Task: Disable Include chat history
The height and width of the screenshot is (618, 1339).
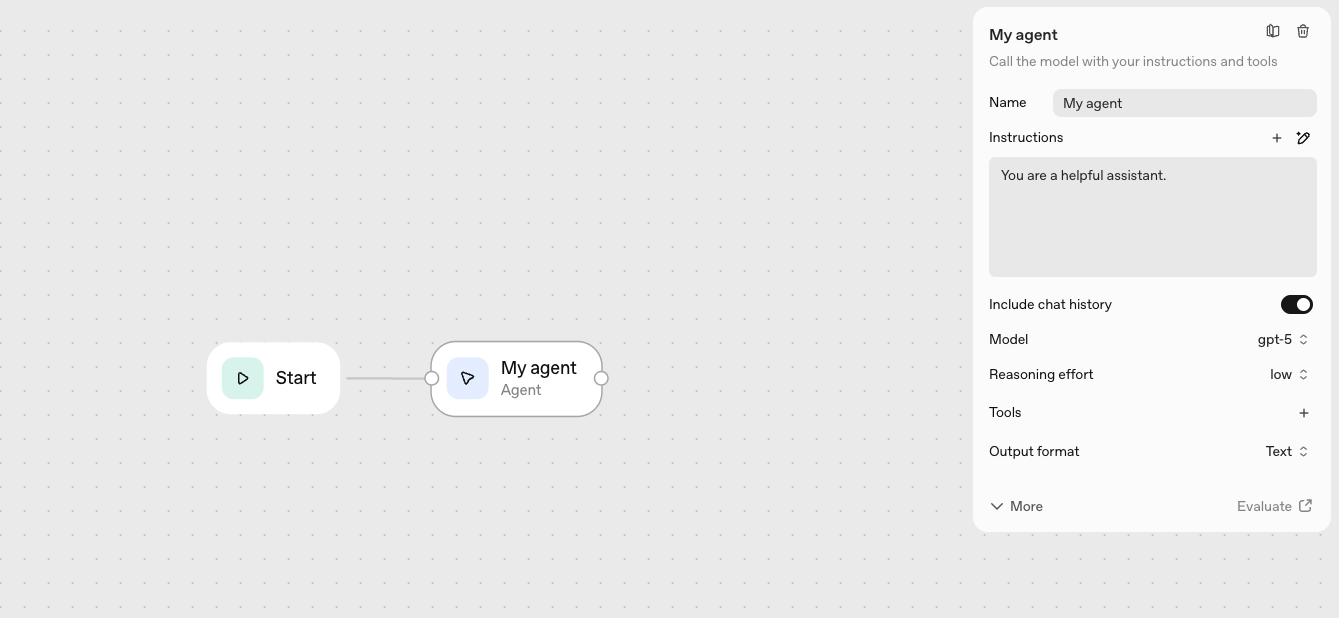Action: (1296, 304)
